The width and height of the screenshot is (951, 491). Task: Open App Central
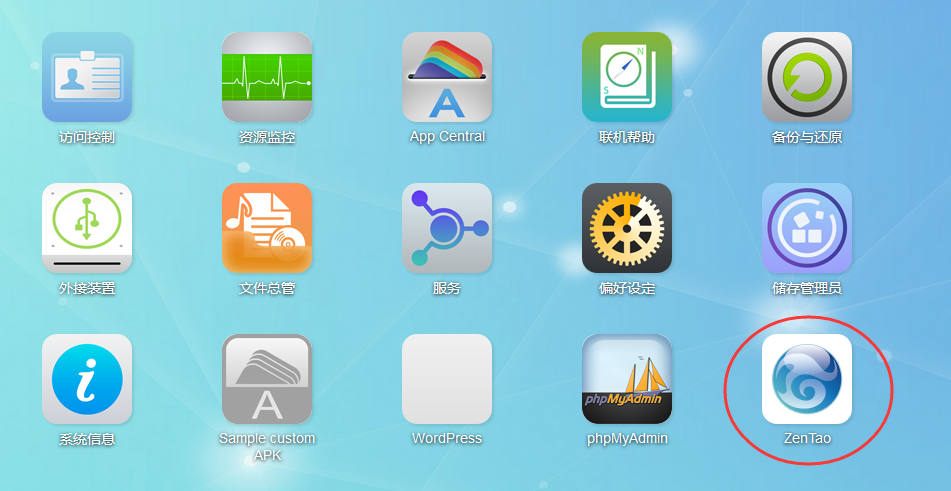(x=447, y=77)
